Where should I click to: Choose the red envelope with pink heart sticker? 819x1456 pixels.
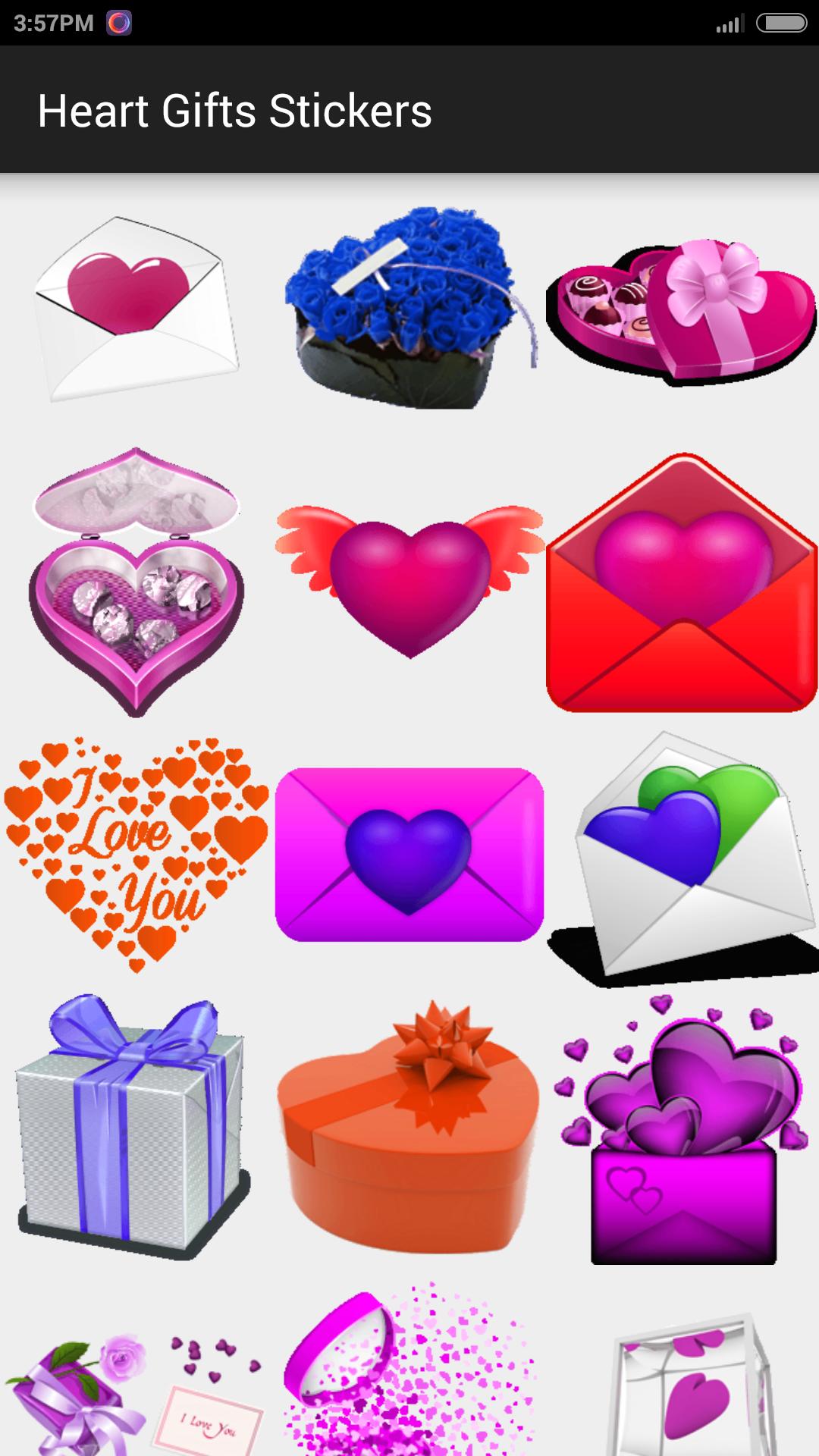(x=681, y=582)
